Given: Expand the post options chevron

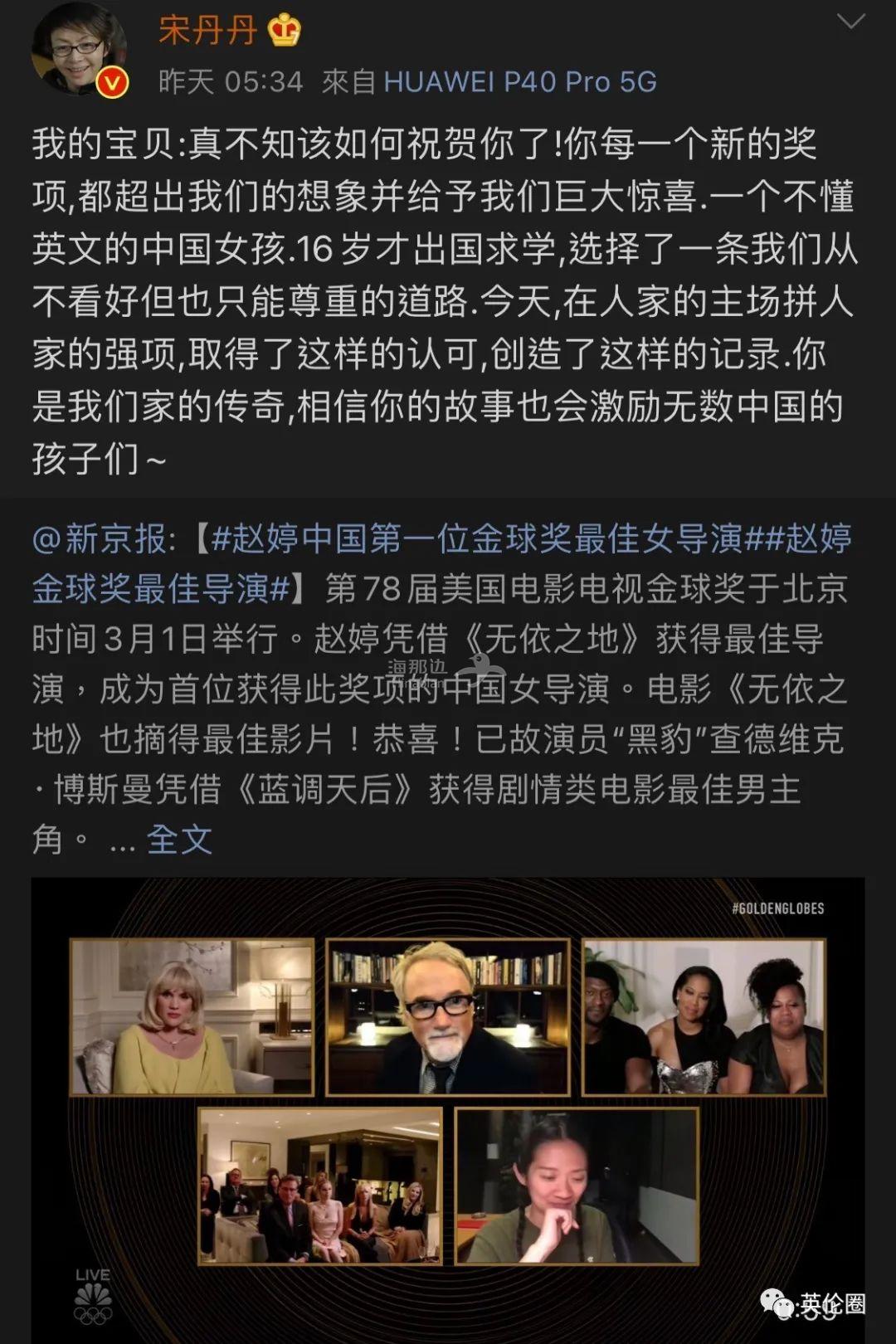Looking at the screenshot, I should click(850, 22).
